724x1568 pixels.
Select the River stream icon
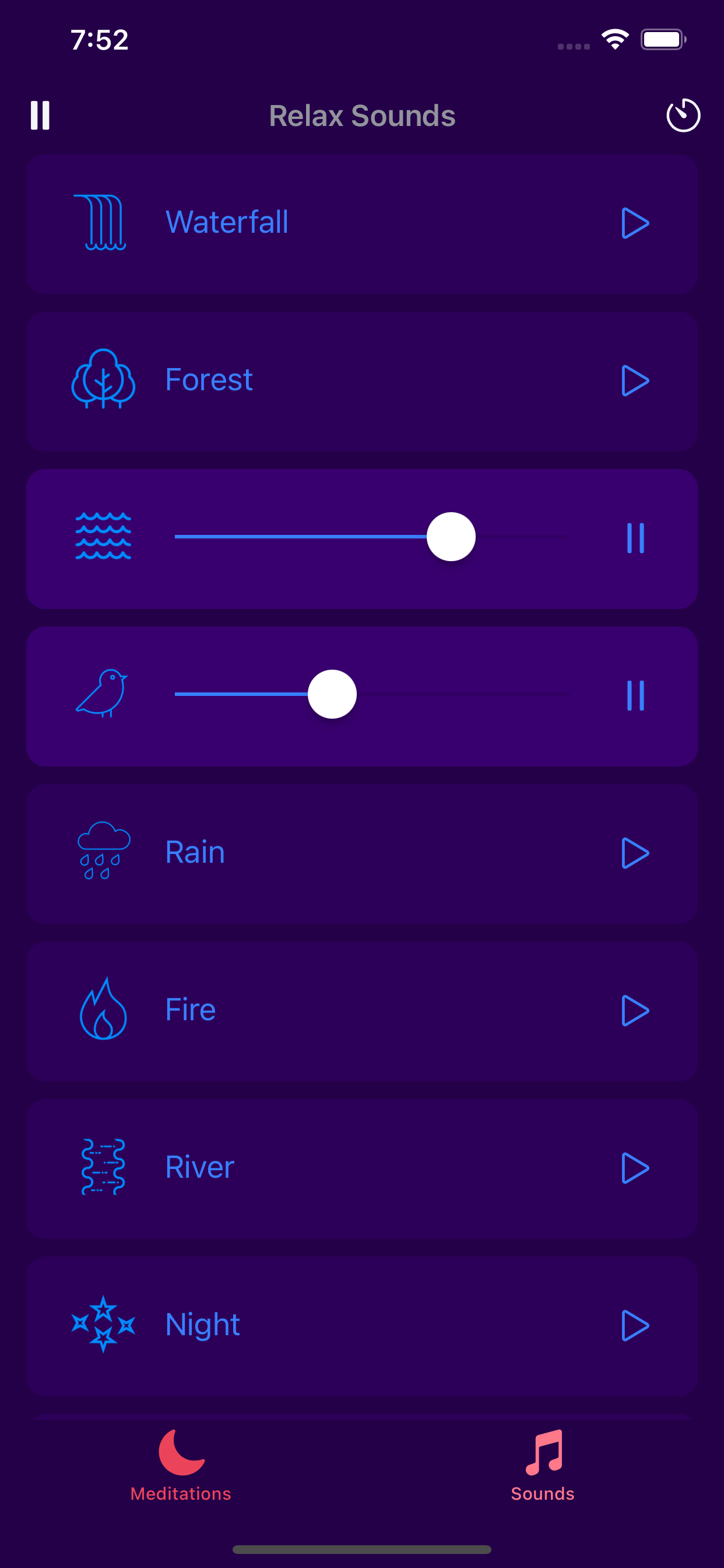(102, 1165)
